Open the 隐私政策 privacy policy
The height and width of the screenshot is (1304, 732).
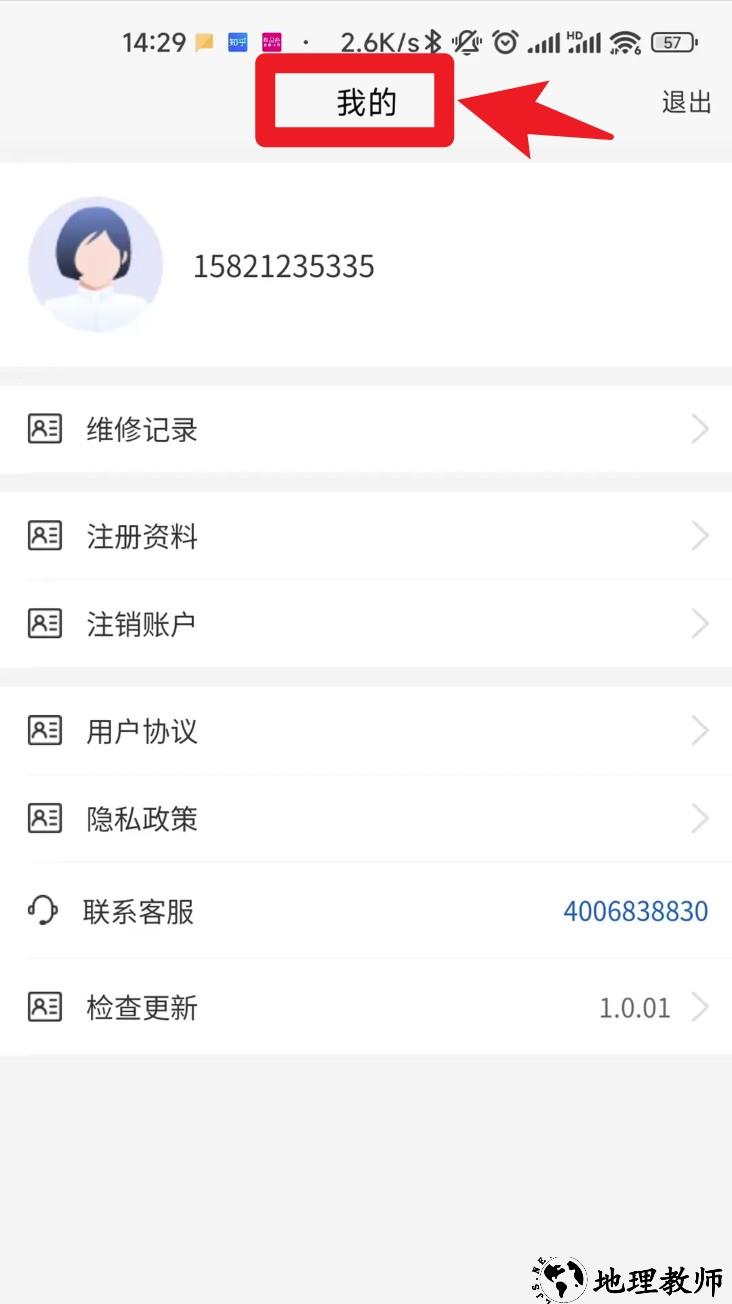(x=366, y=819)
